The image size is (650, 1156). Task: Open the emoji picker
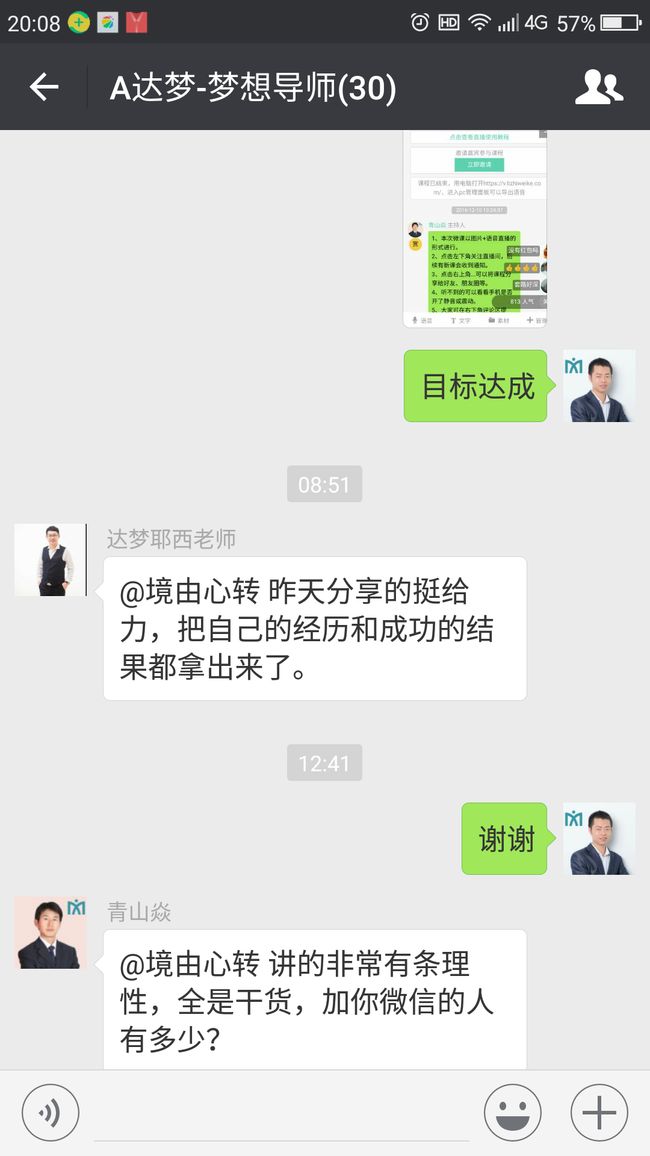click(x=512, y=1113)
